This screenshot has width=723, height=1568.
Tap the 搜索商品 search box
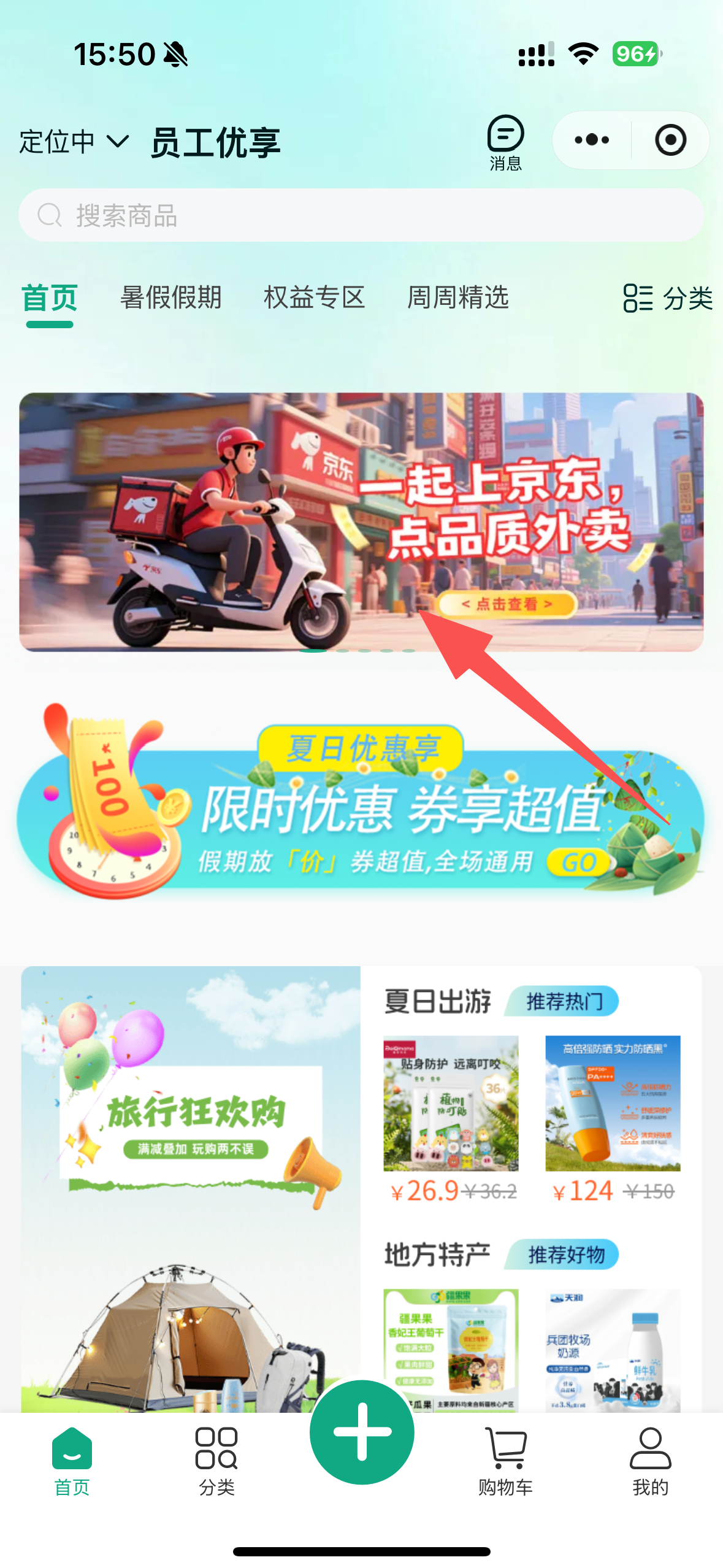361,215
